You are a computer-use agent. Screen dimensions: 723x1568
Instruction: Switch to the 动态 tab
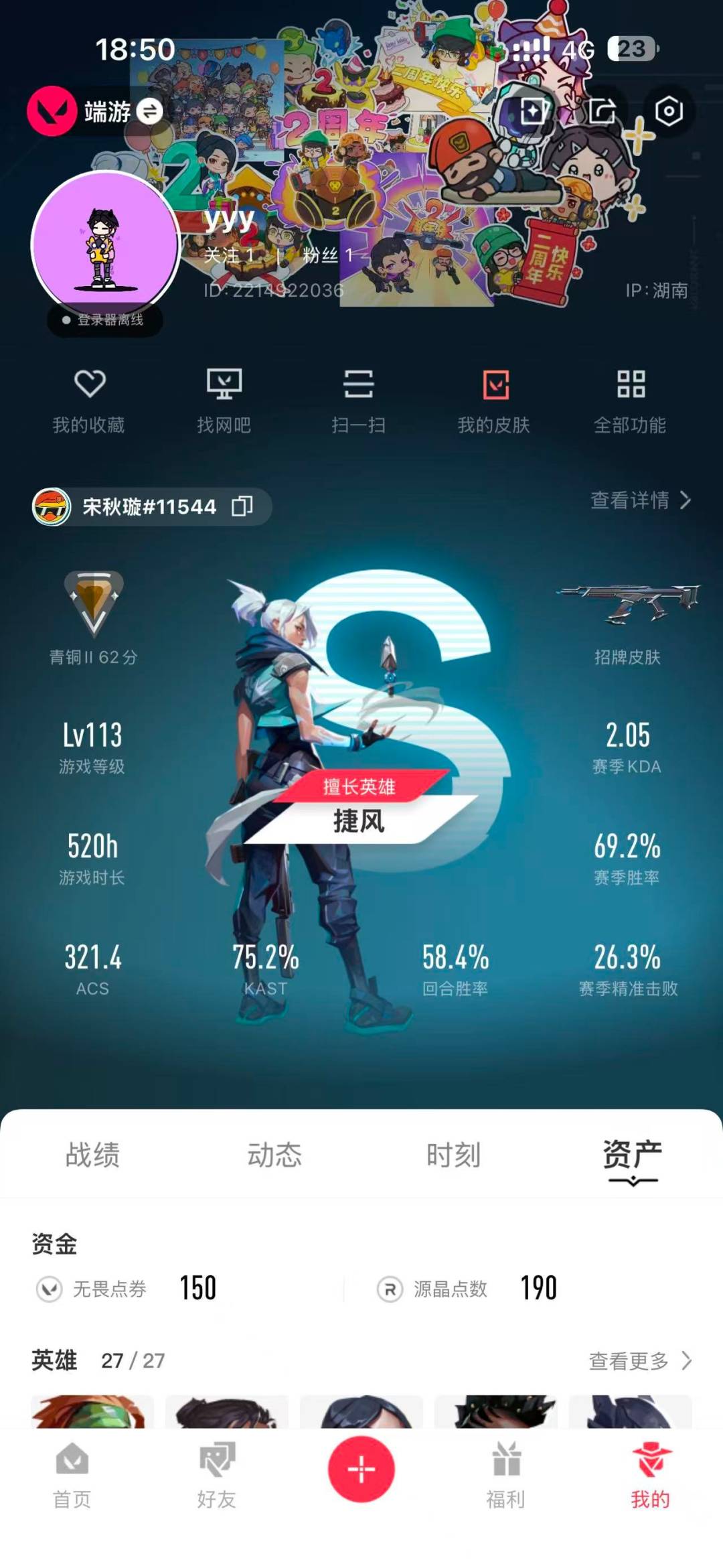[x=274, y=1155]
